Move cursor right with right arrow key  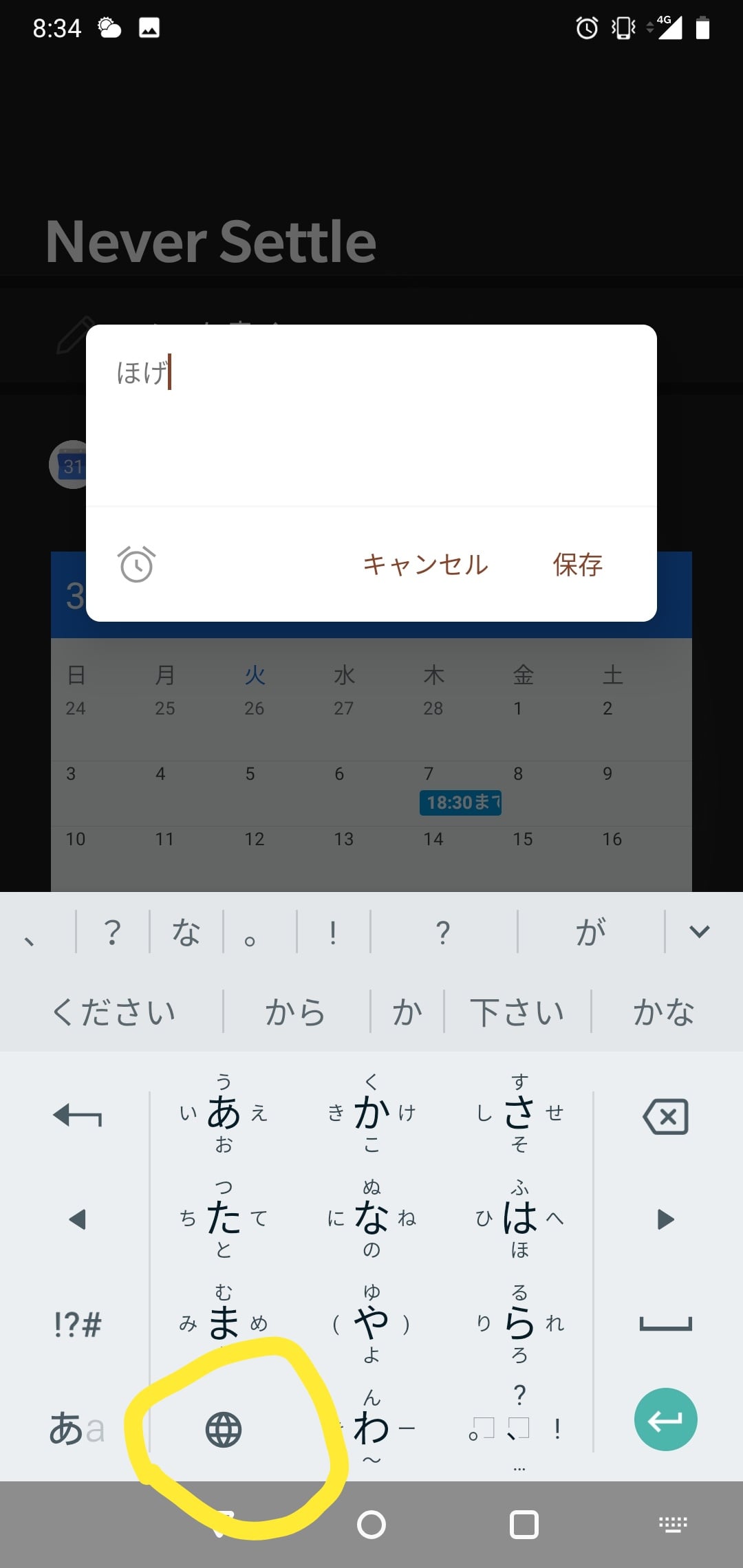pyautogui.click(x=665, y=1219)
